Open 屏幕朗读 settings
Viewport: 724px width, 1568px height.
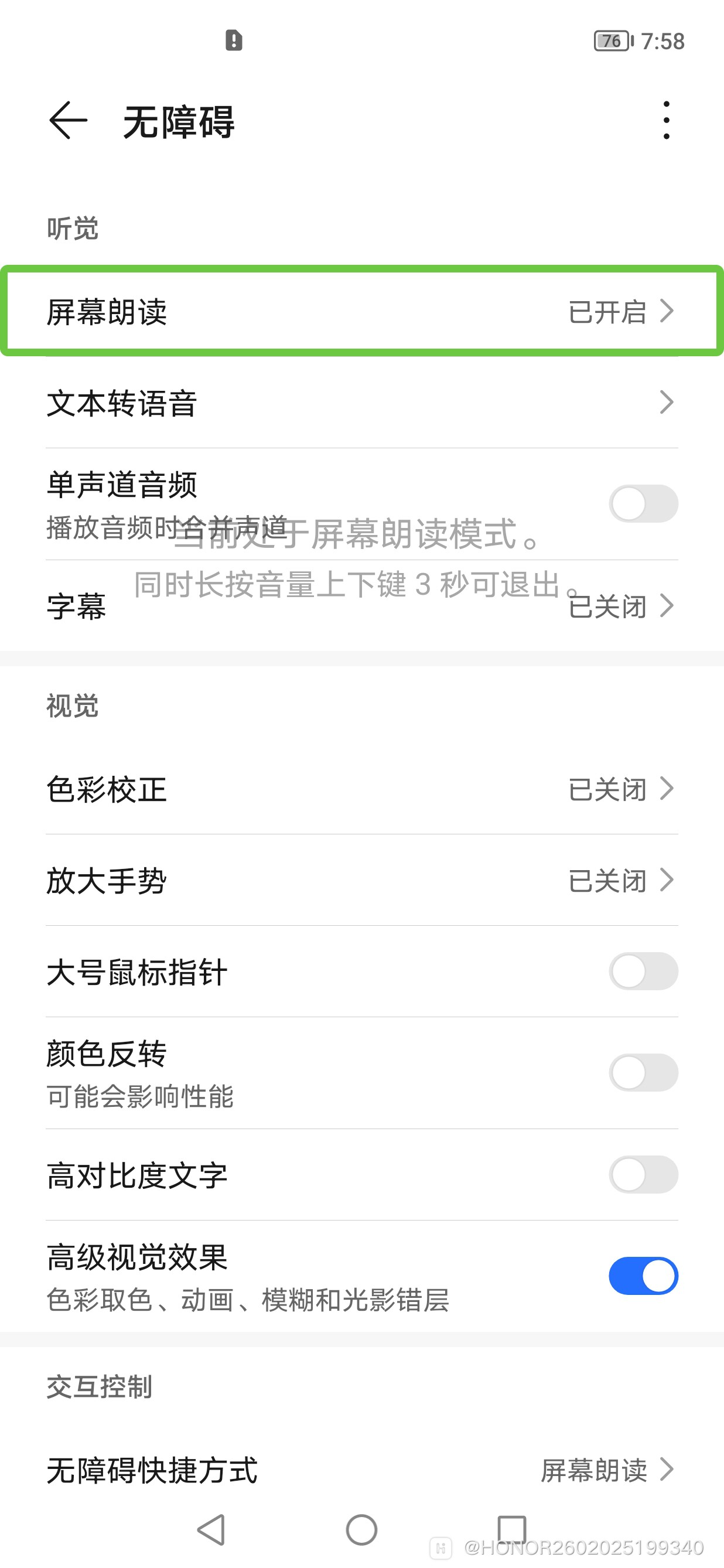pyautogui.click(x=362, y=311)
